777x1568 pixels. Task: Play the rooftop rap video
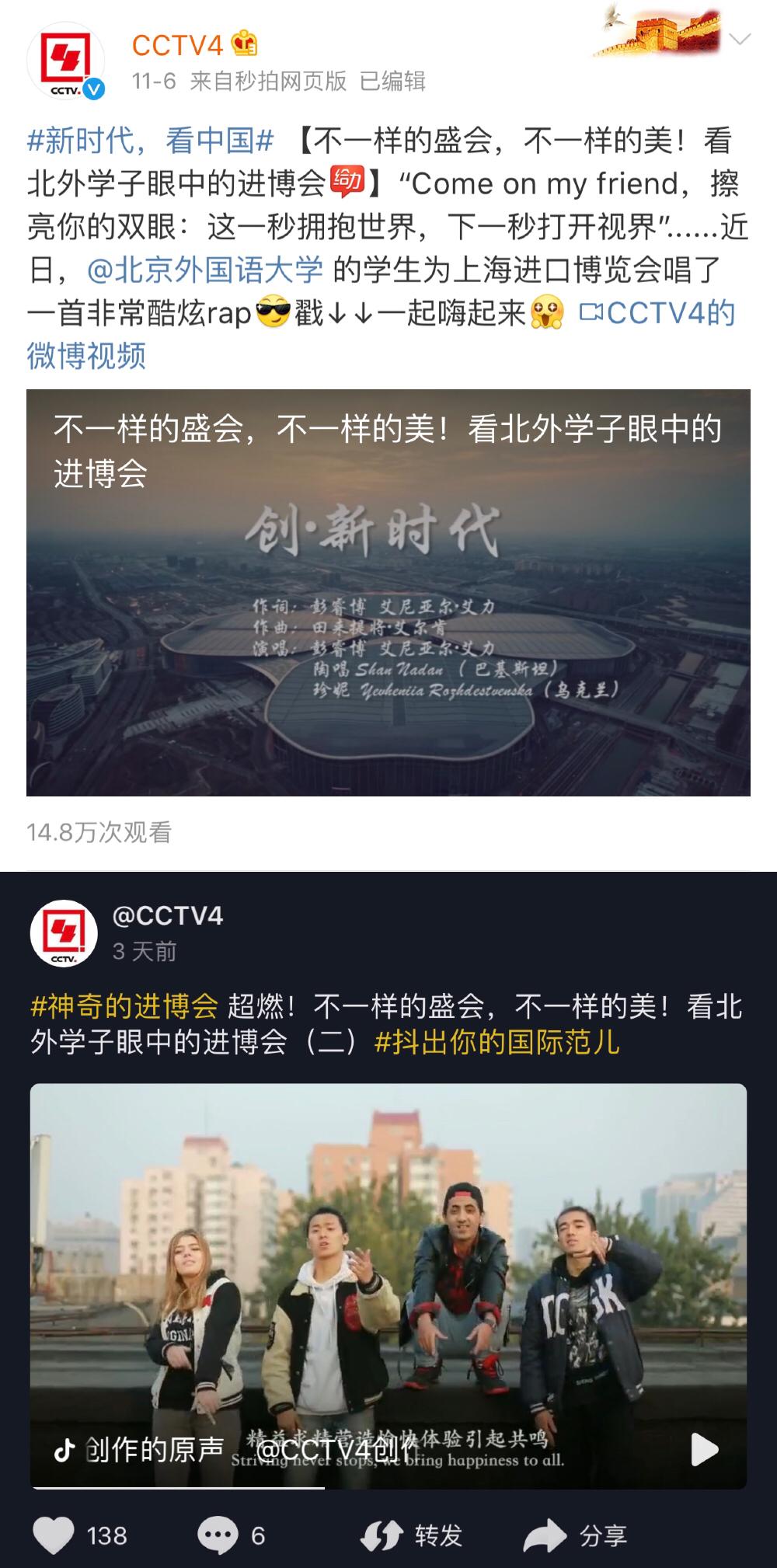click(704, 1449)
